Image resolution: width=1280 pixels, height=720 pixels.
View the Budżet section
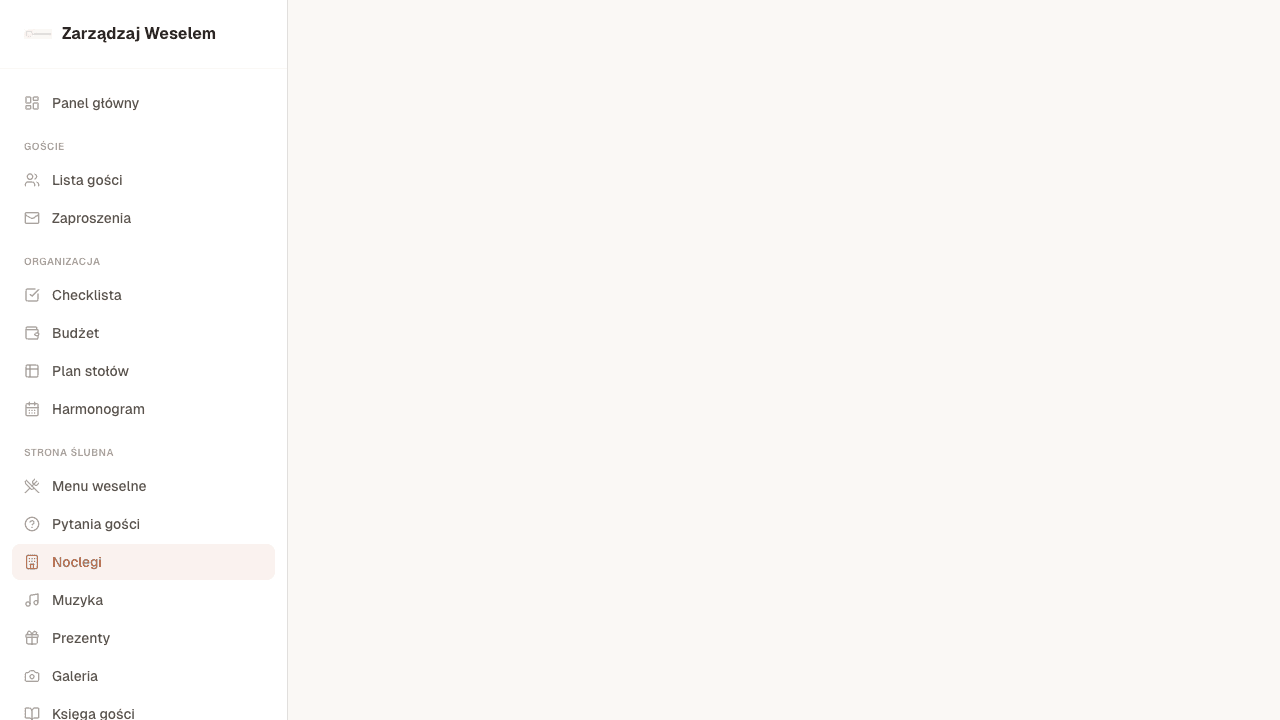75,333
